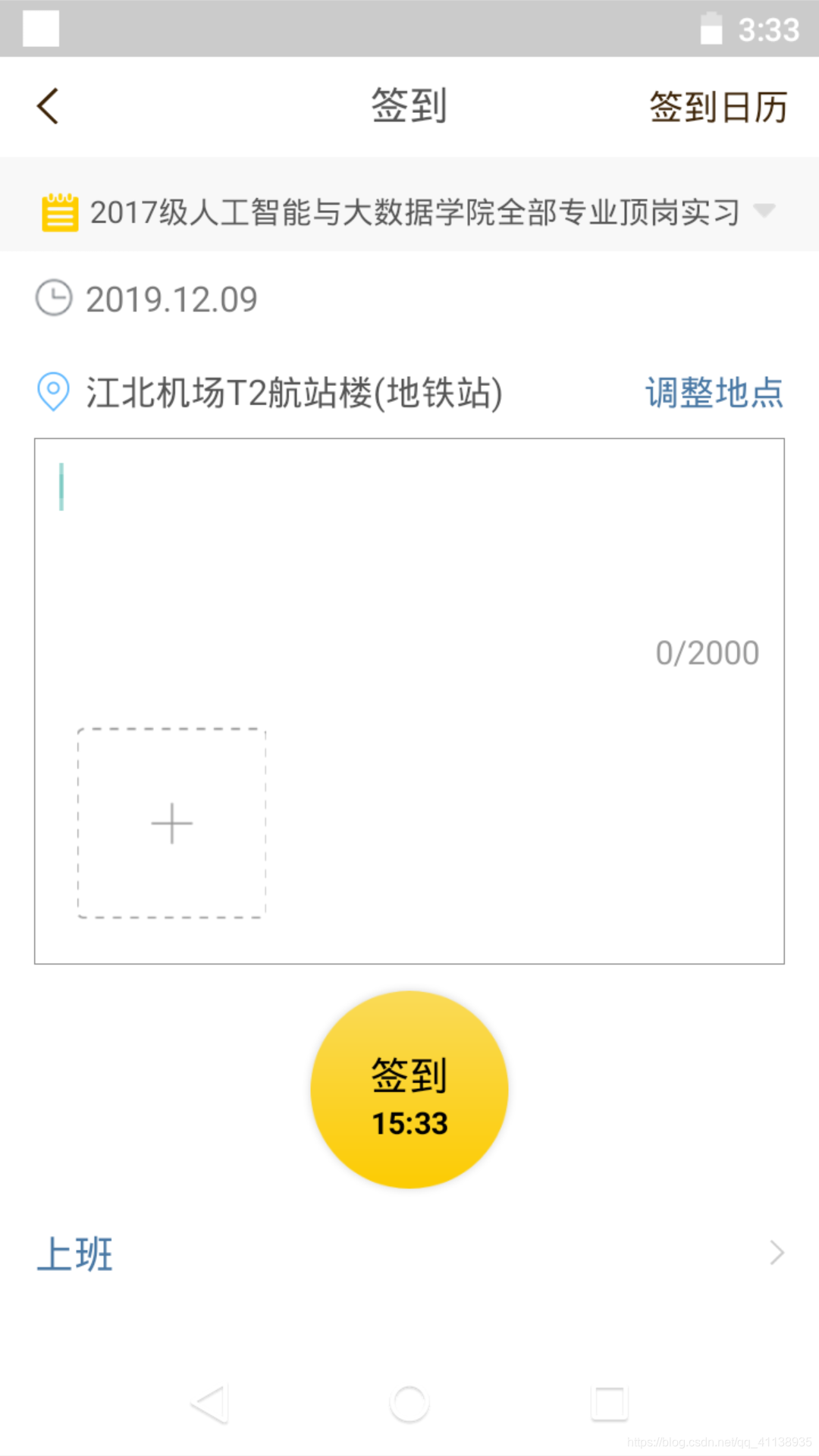Viewport: 819px width, 1456px height.
Task: Tap the back arrow to exit check-in
Action: [x=48, y=106]
